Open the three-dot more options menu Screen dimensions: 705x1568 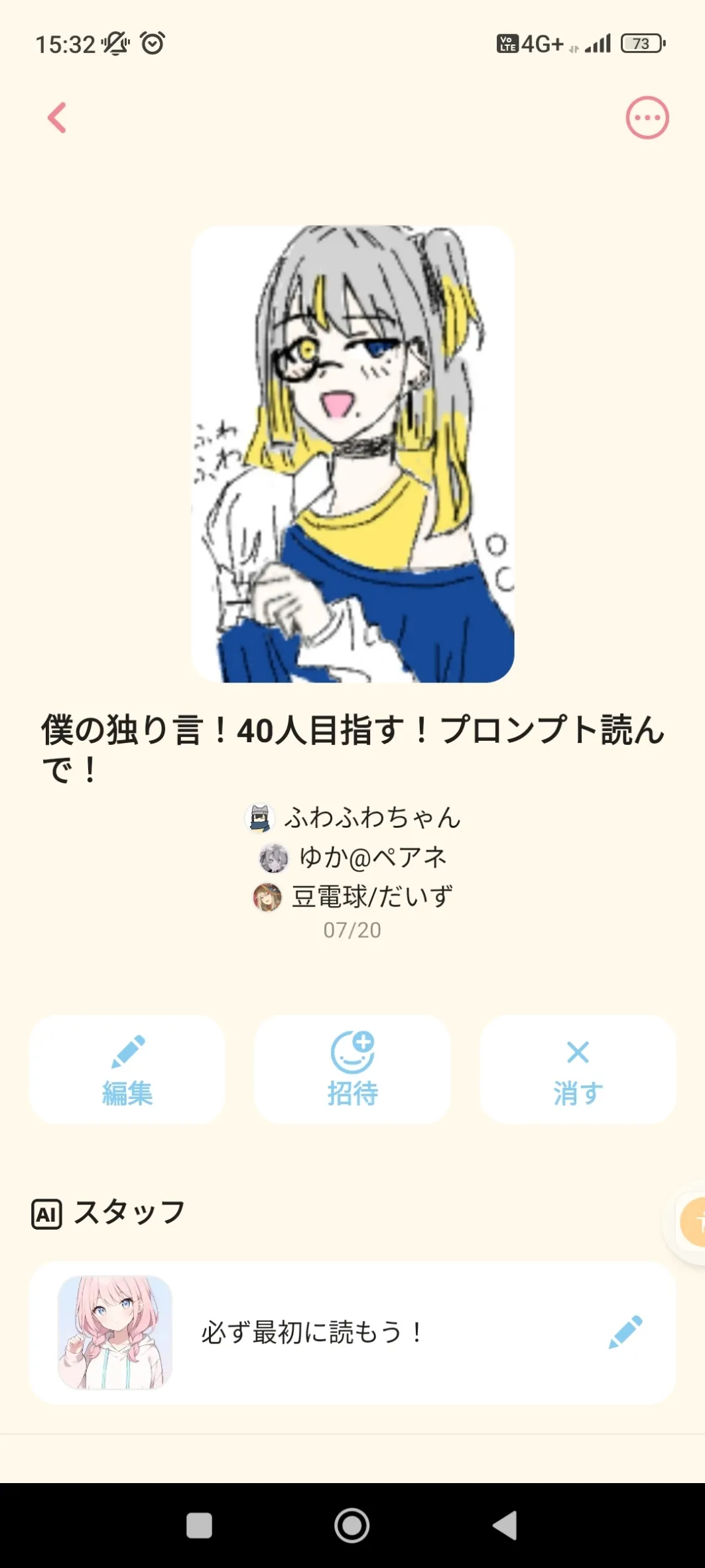click(x=647, y=118)
